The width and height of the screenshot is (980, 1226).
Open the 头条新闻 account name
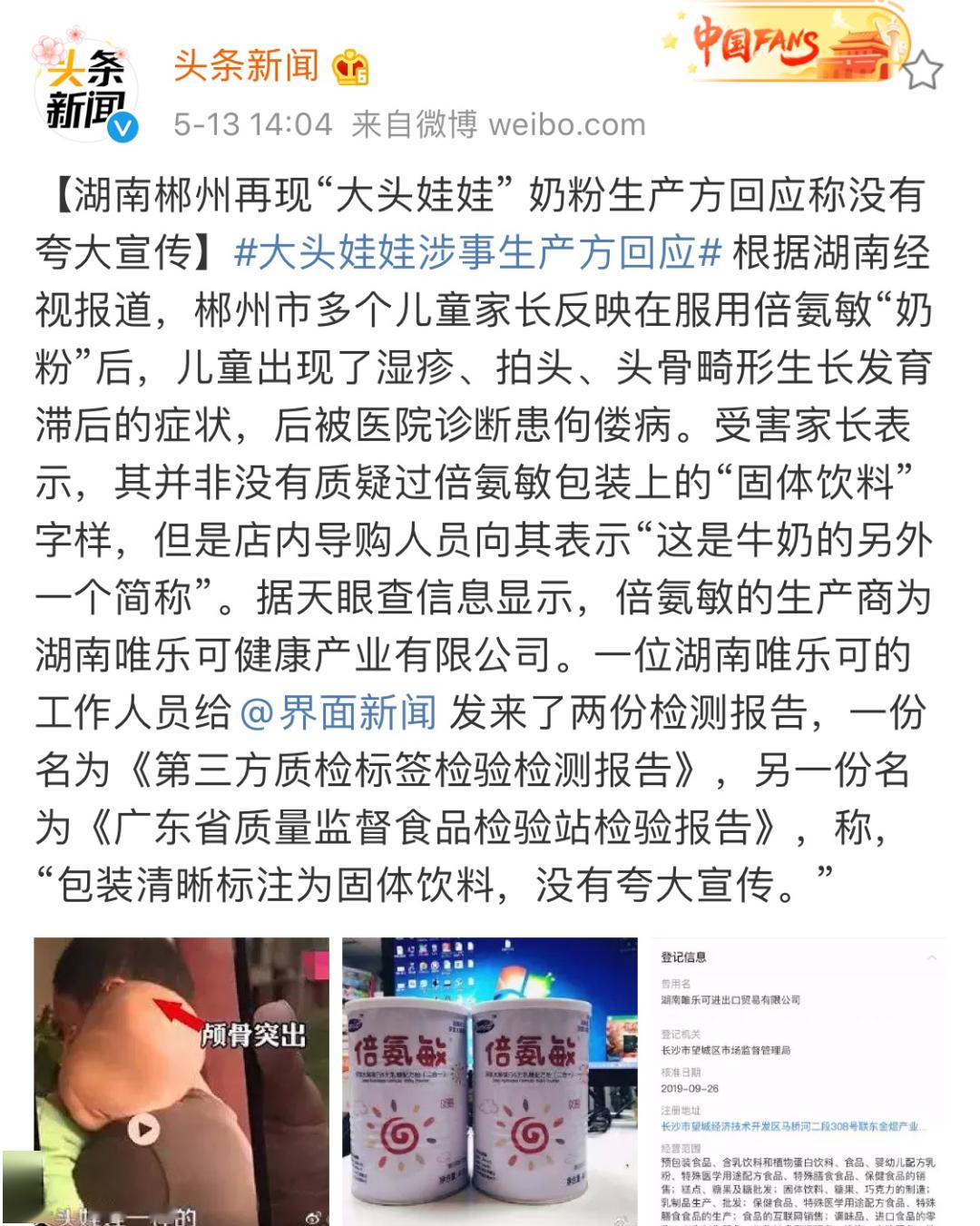click(x=246, y=65)
